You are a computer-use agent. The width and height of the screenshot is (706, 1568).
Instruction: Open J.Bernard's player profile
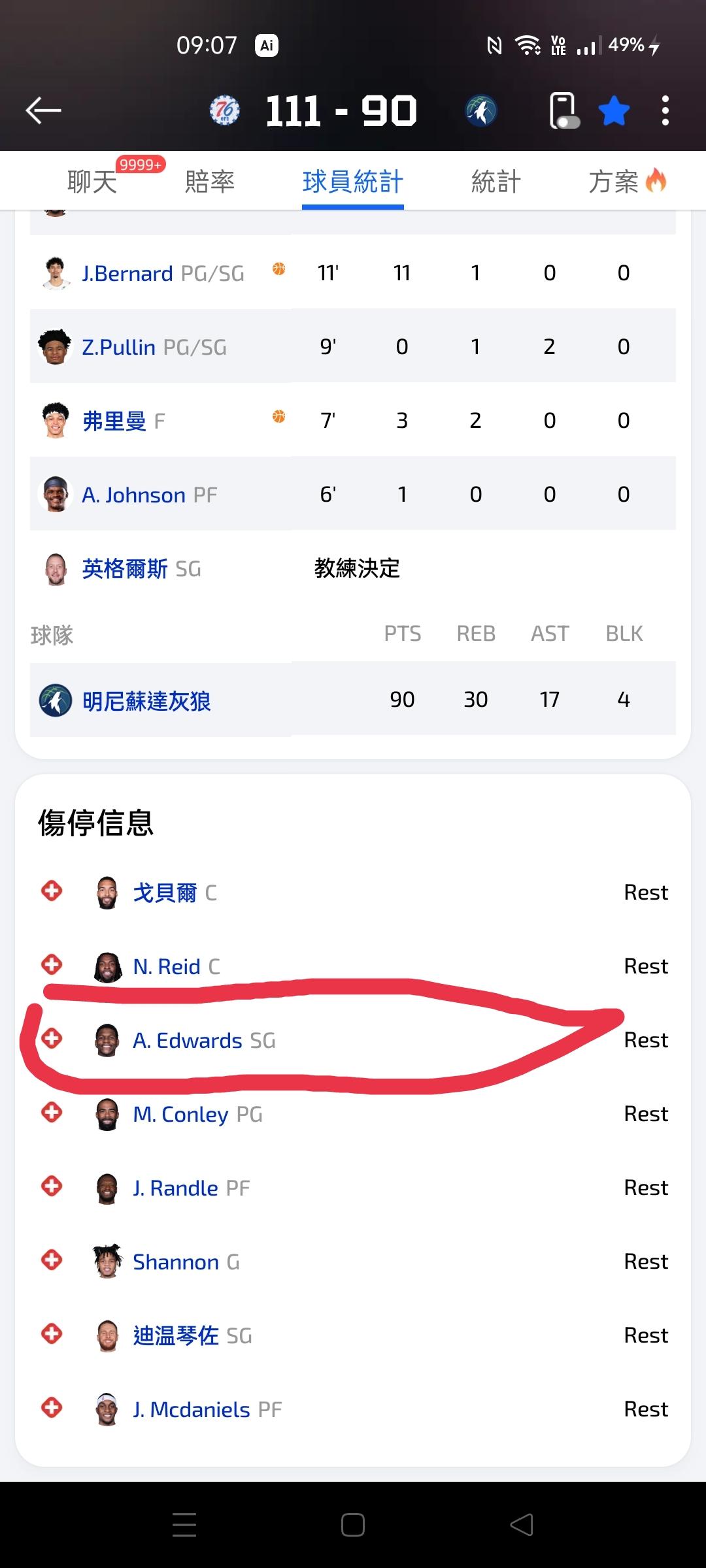127,273
